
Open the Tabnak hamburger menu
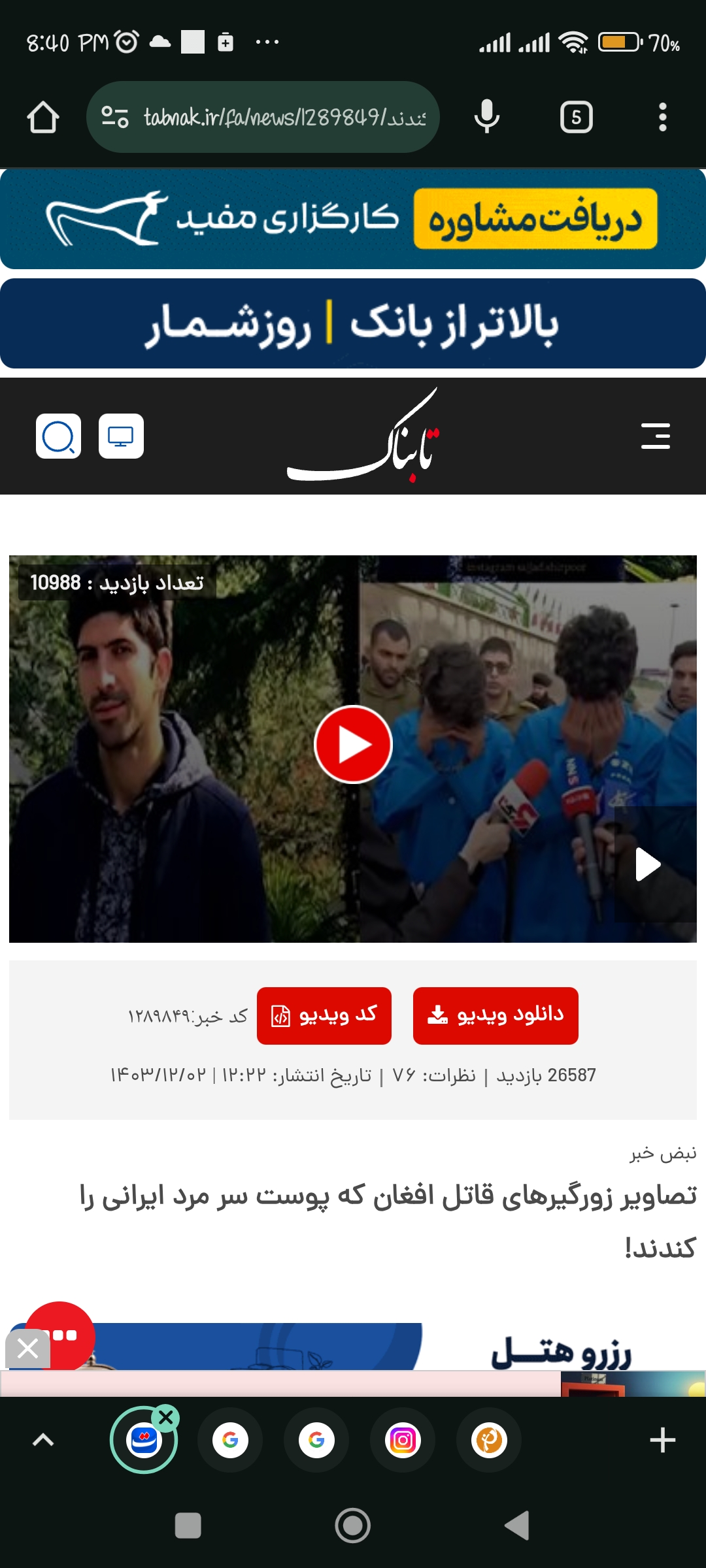[655, 436]
